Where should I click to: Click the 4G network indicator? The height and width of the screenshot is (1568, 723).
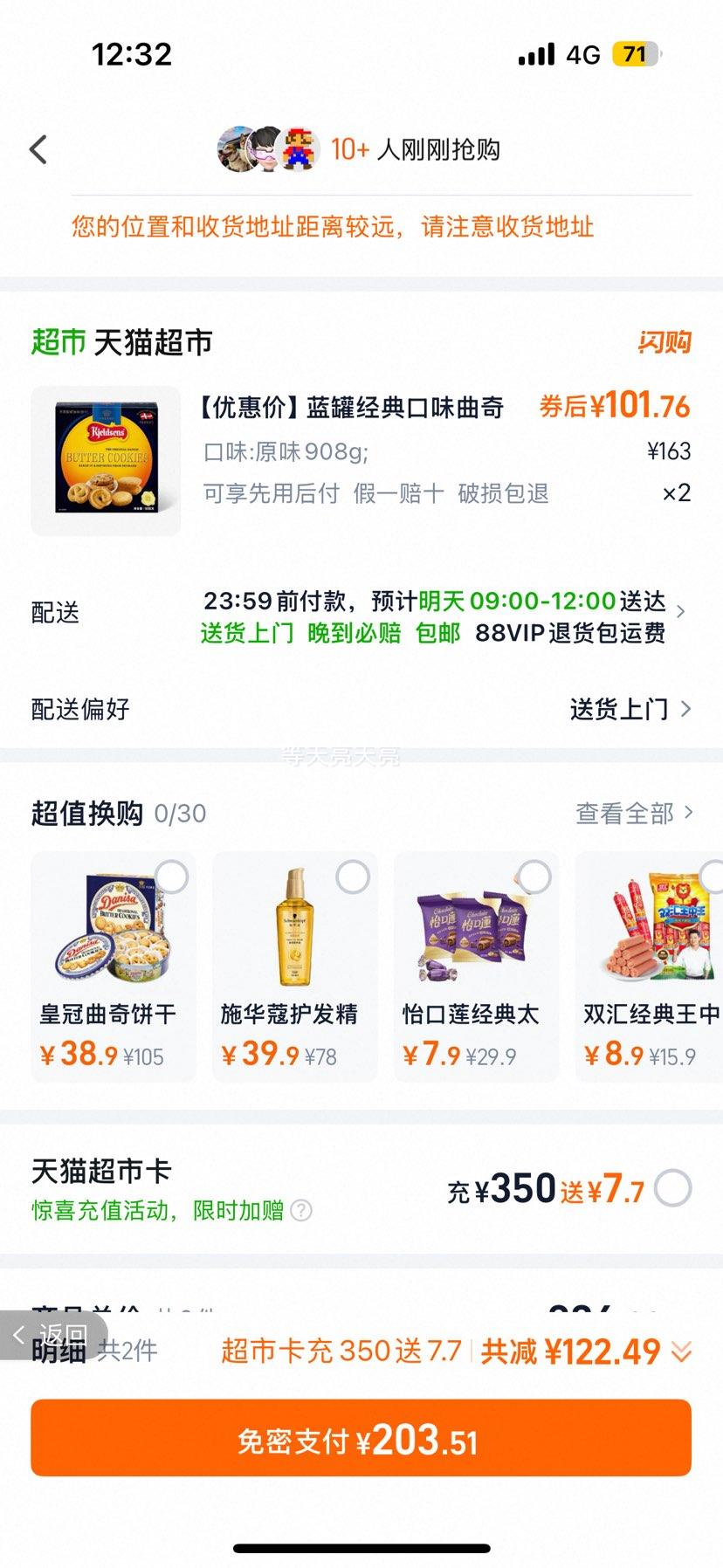pyautogui.click(x=581, y=54)
